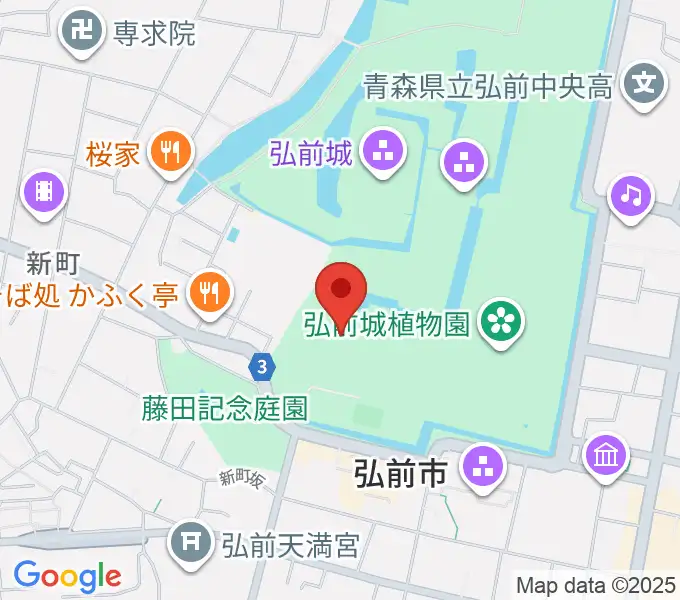Tap the music venue marker

(630, 194)
